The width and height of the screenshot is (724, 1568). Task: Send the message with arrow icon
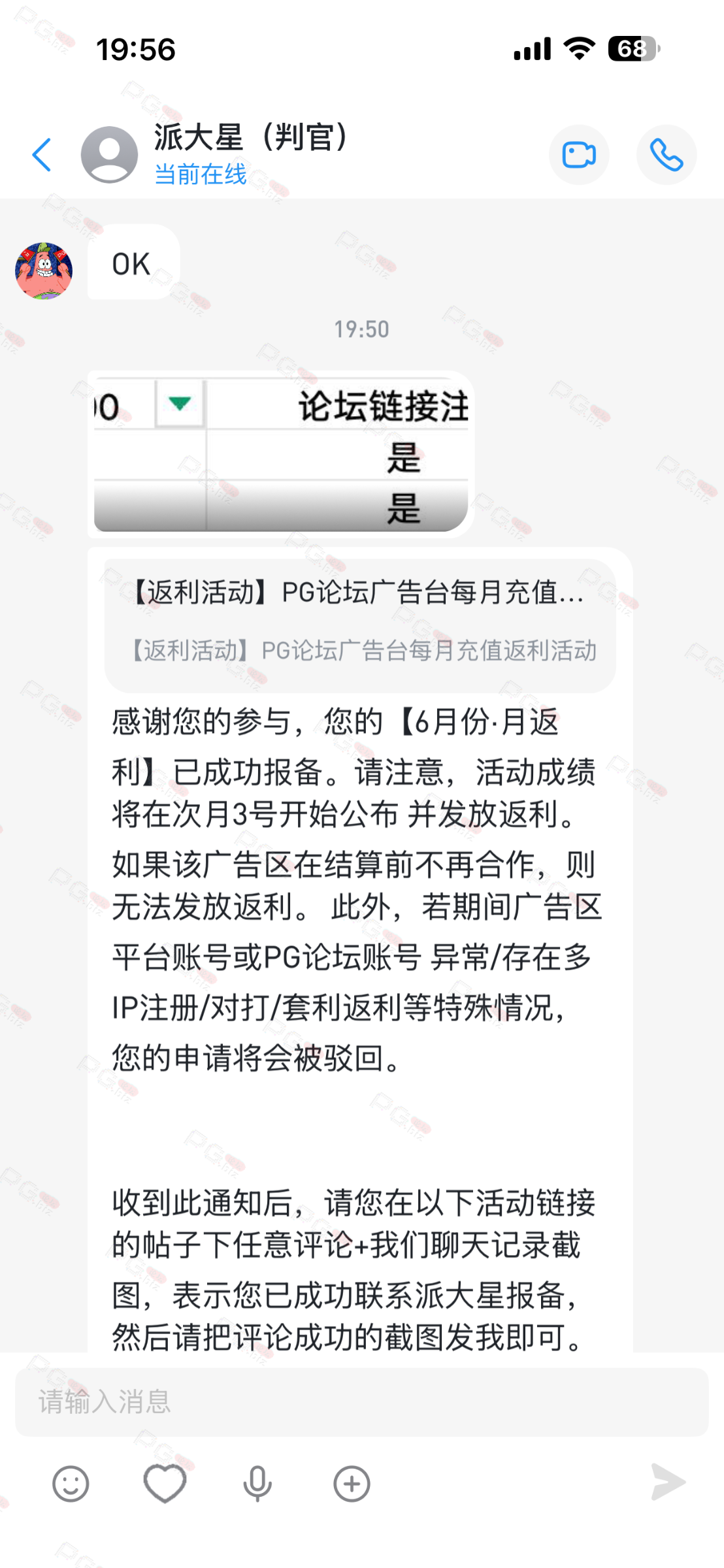tap(668, 1482)
